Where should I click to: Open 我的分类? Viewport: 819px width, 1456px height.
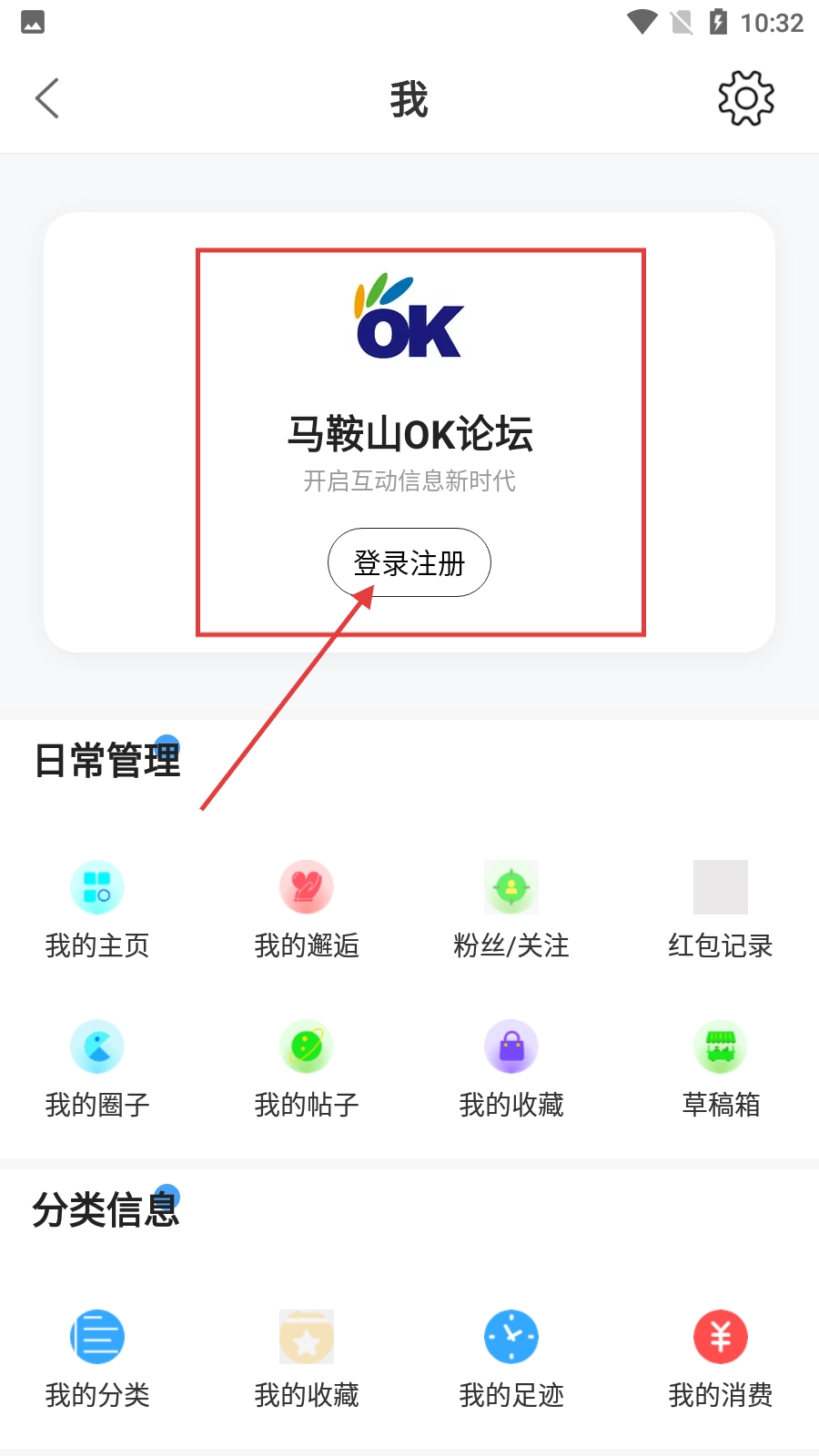pyautogui.click(x=97, y=1358)
